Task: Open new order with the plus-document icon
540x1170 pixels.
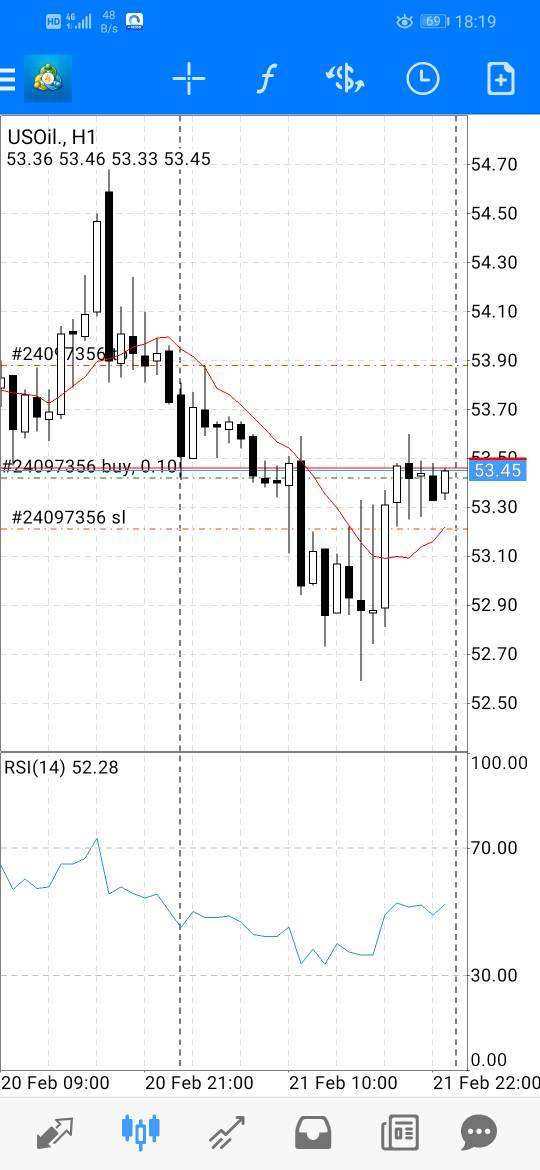Action: click(500, 78)
